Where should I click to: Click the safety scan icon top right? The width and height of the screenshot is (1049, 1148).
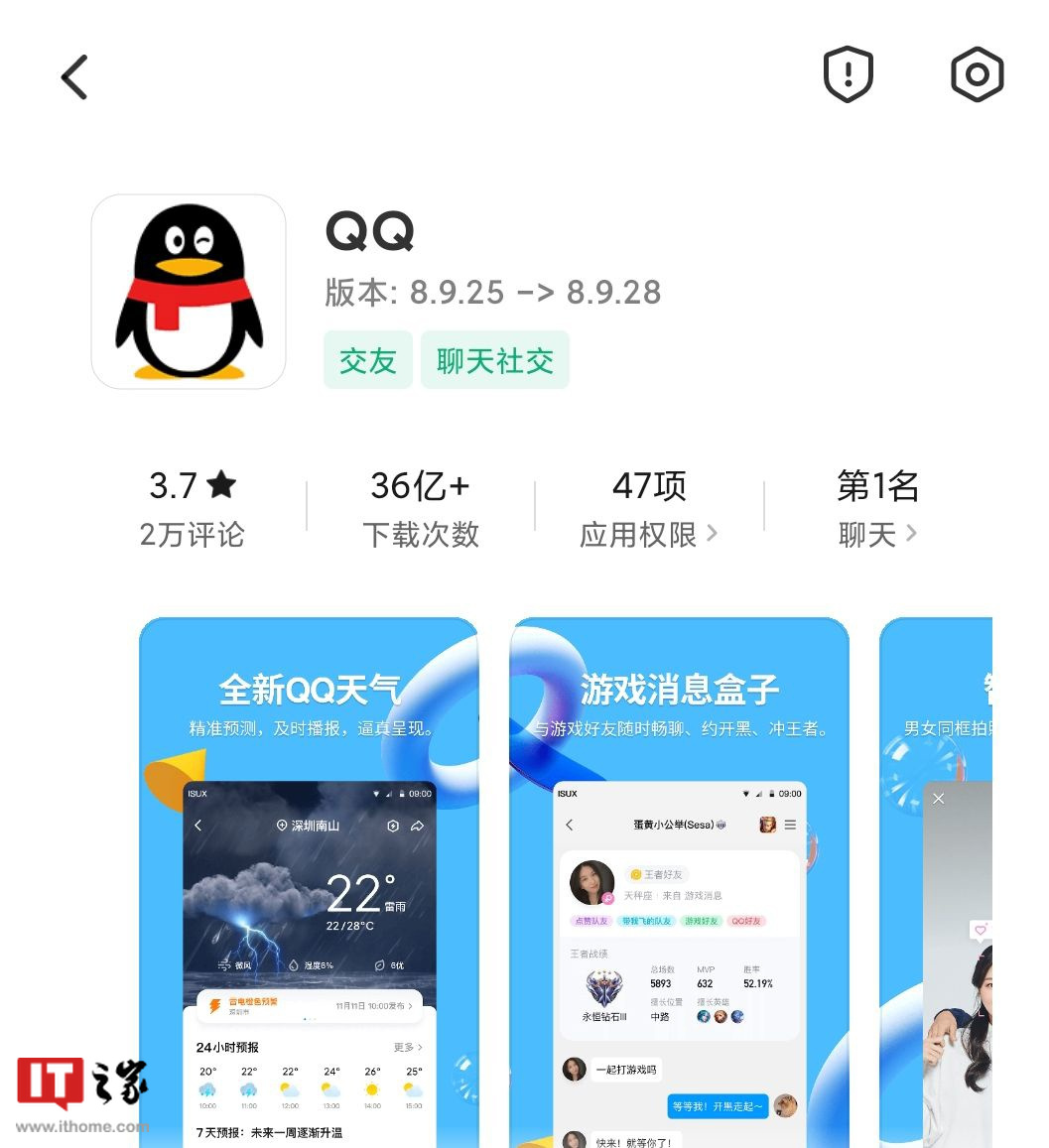[978, 74]
